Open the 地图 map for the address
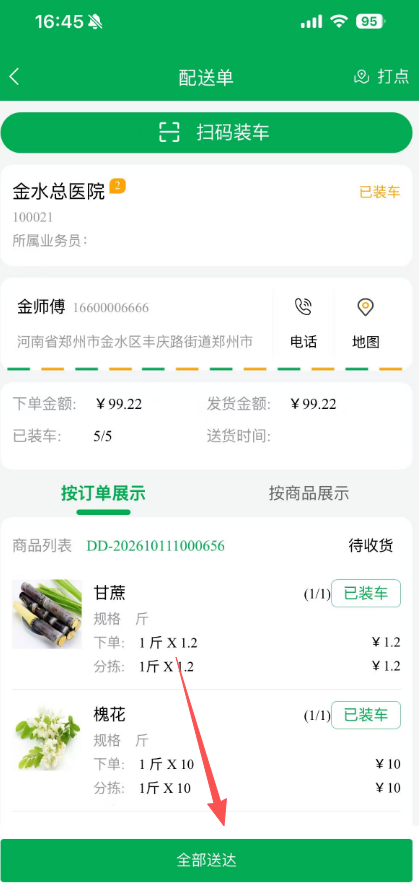 click(x=366, y=324)
